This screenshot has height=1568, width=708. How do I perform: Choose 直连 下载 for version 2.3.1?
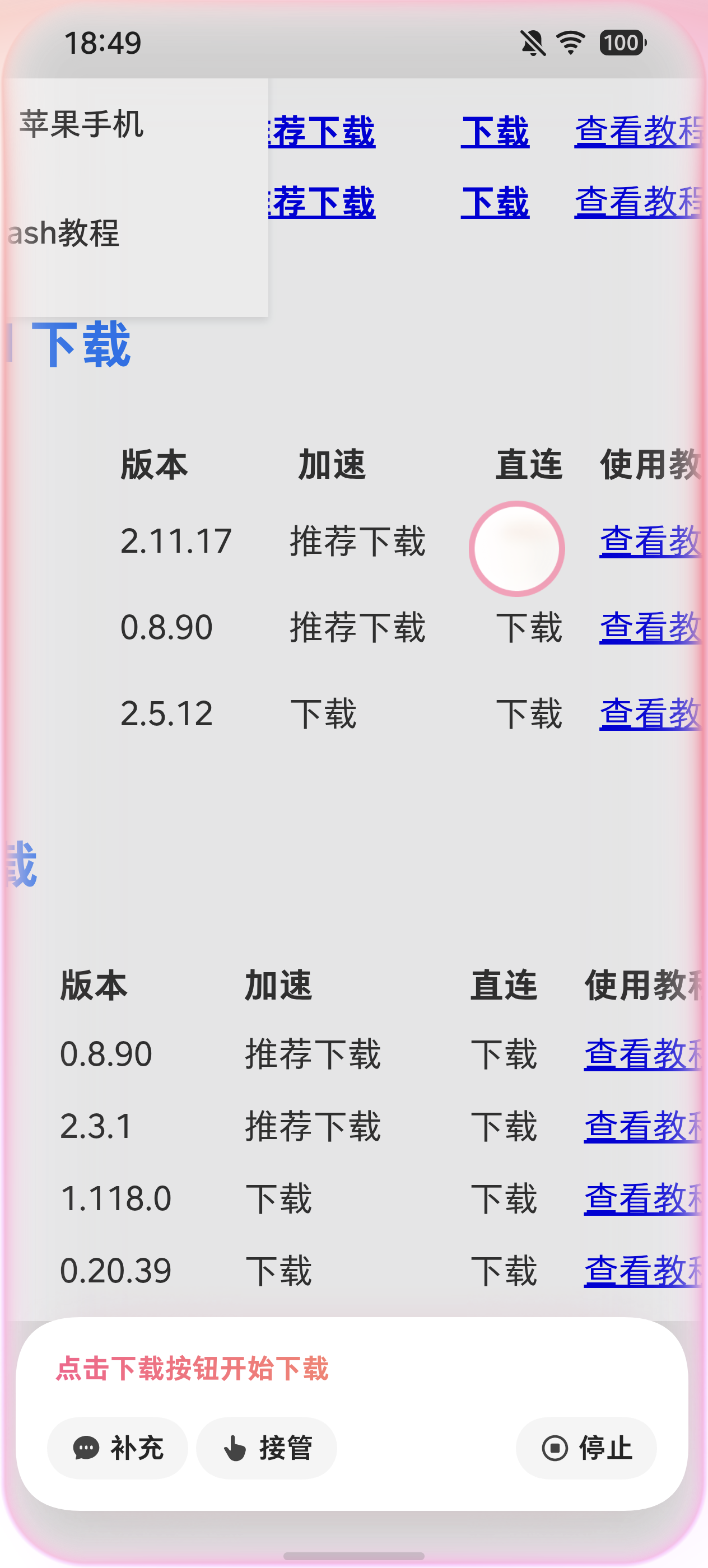[x=504, y=1127]
